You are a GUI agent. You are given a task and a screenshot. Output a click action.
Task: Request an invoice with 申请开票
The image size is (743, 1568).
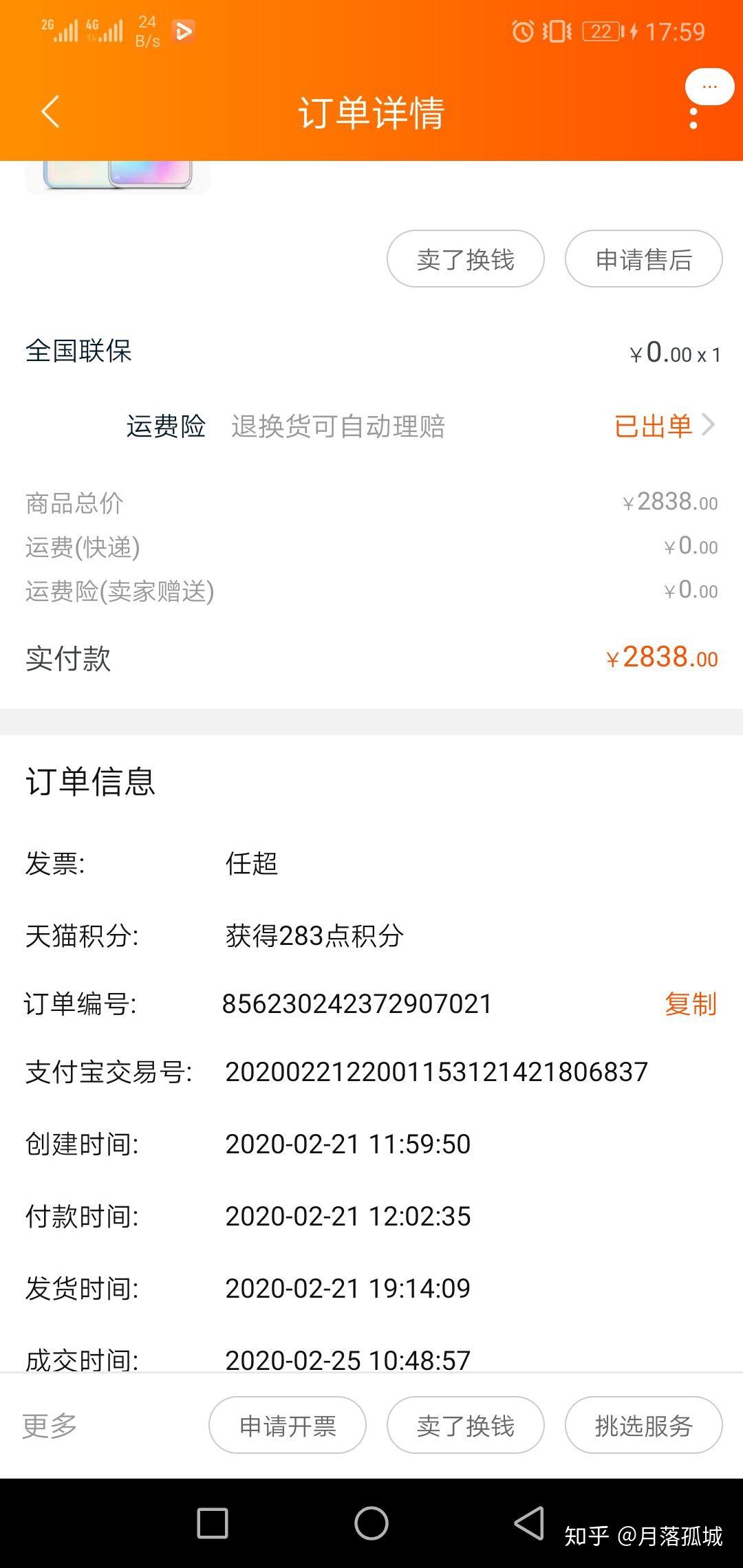point(288,1426)
